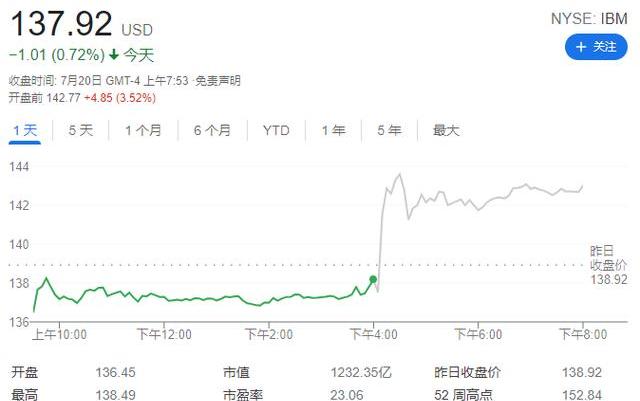This screenshot has height=401, width=640.
Task: Switch to the 5 年 chart
Action: pyautogui.click(x=389, y=130)
